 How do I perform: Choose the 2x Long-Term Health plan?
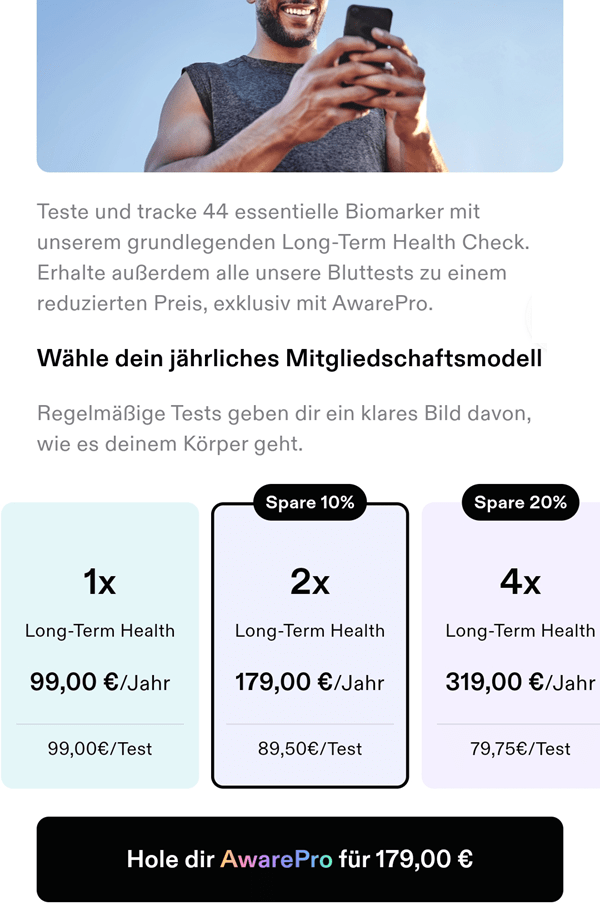point(310,645)
